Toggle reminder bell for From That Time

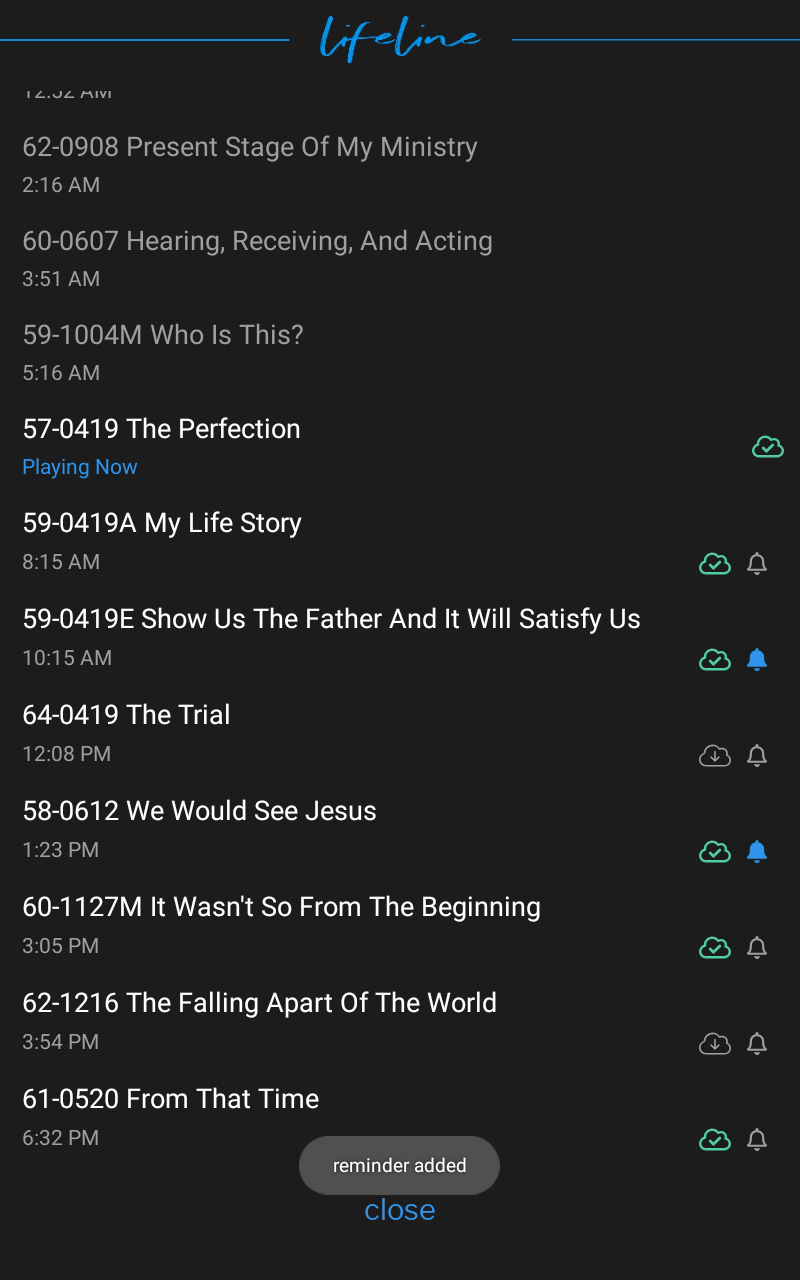tap(757, 1140)
